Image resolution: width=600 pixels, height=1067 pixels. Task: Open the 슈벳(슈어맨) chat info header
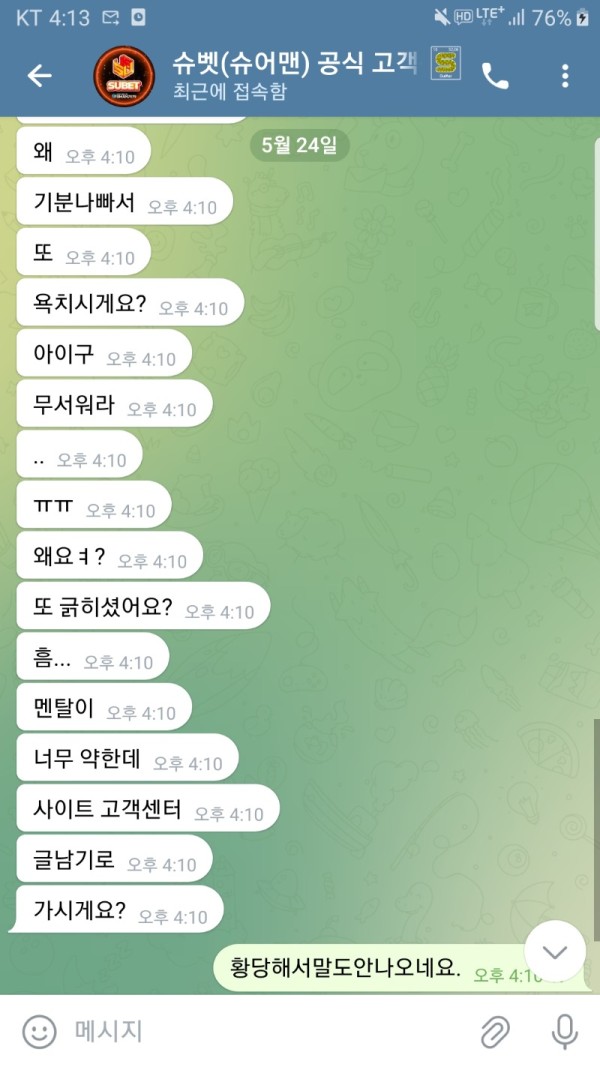300,75
